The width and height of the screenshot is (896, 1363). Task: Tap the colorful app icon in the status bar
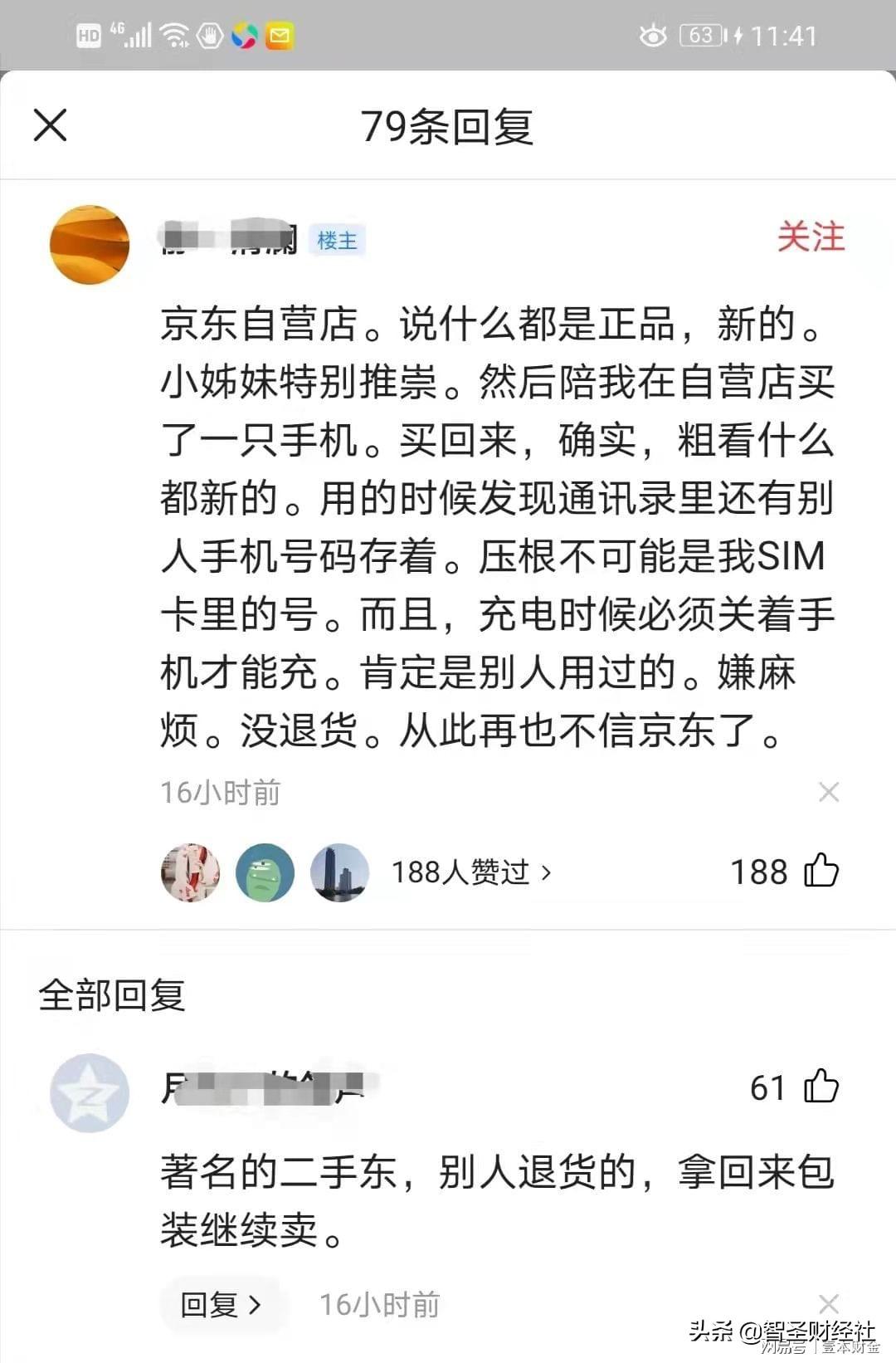[x=242, y=35]
